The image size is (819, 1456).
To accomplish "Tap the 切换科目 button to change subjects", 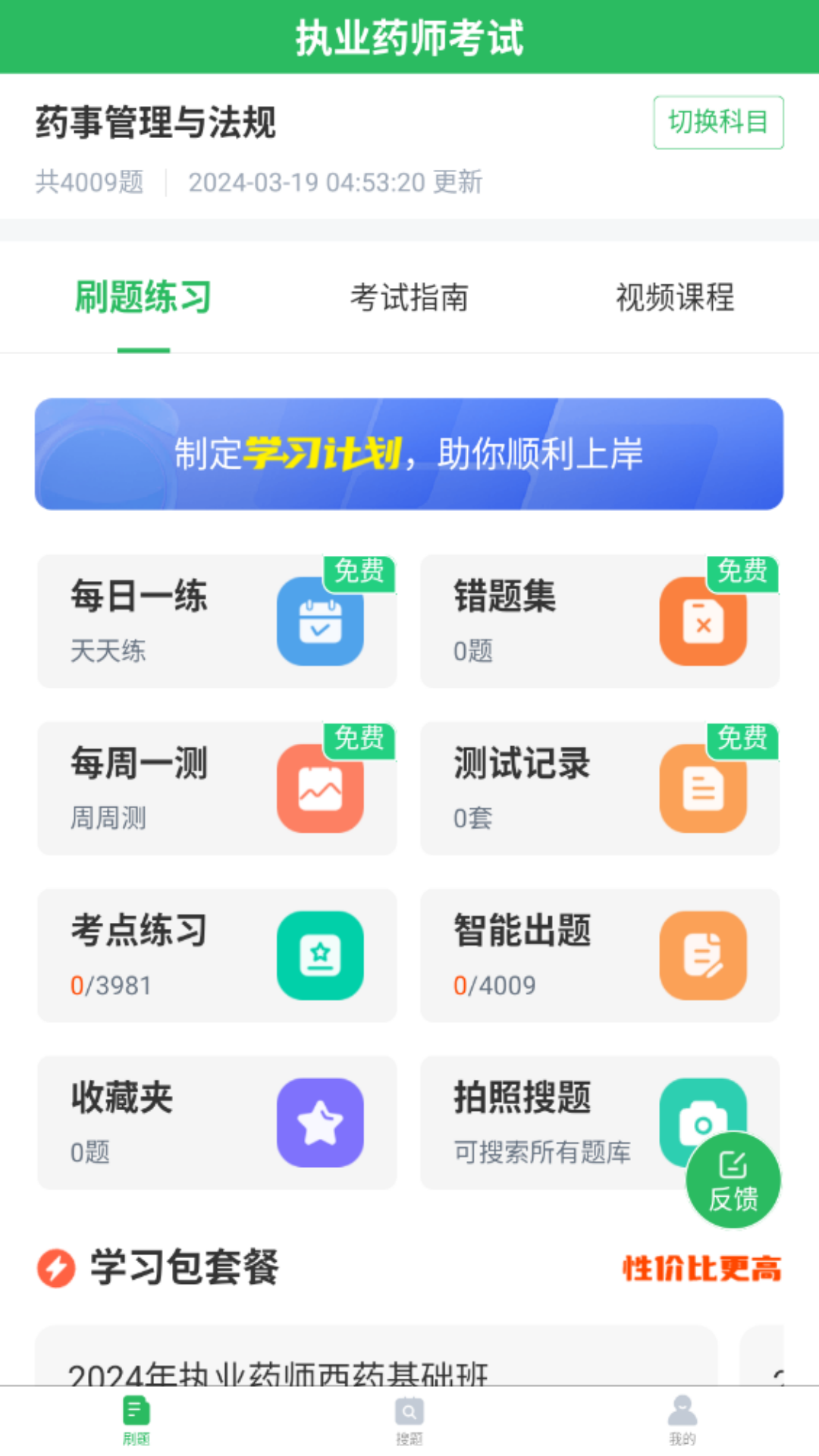I will coord(717,123).
